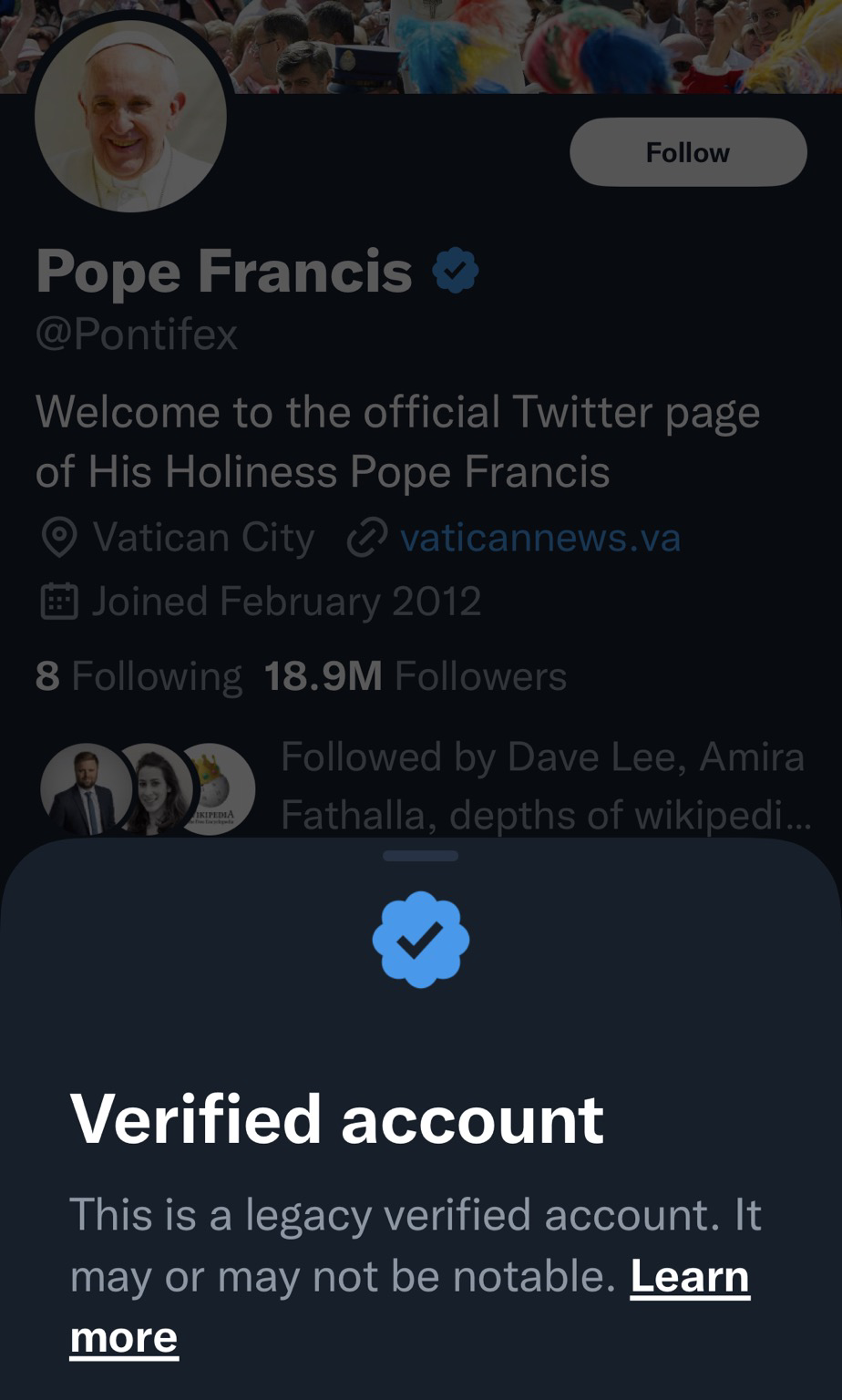Tap the verified badge beside Pope Francis

pyautogui.click(x=455, y=271)
